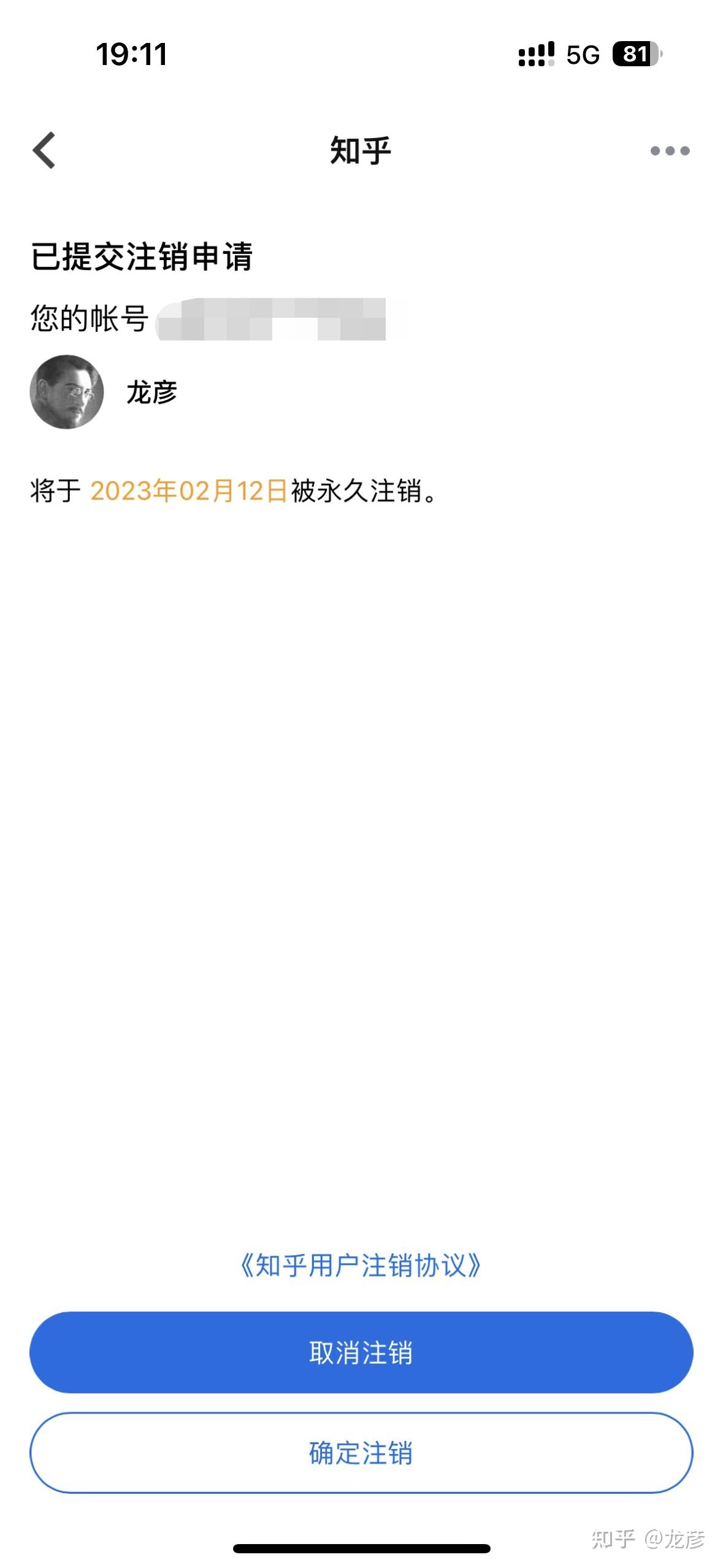This screenshot has height=1568, width=723.
Task: Tap the 取消注销 button
Action: pos(361,1353)
